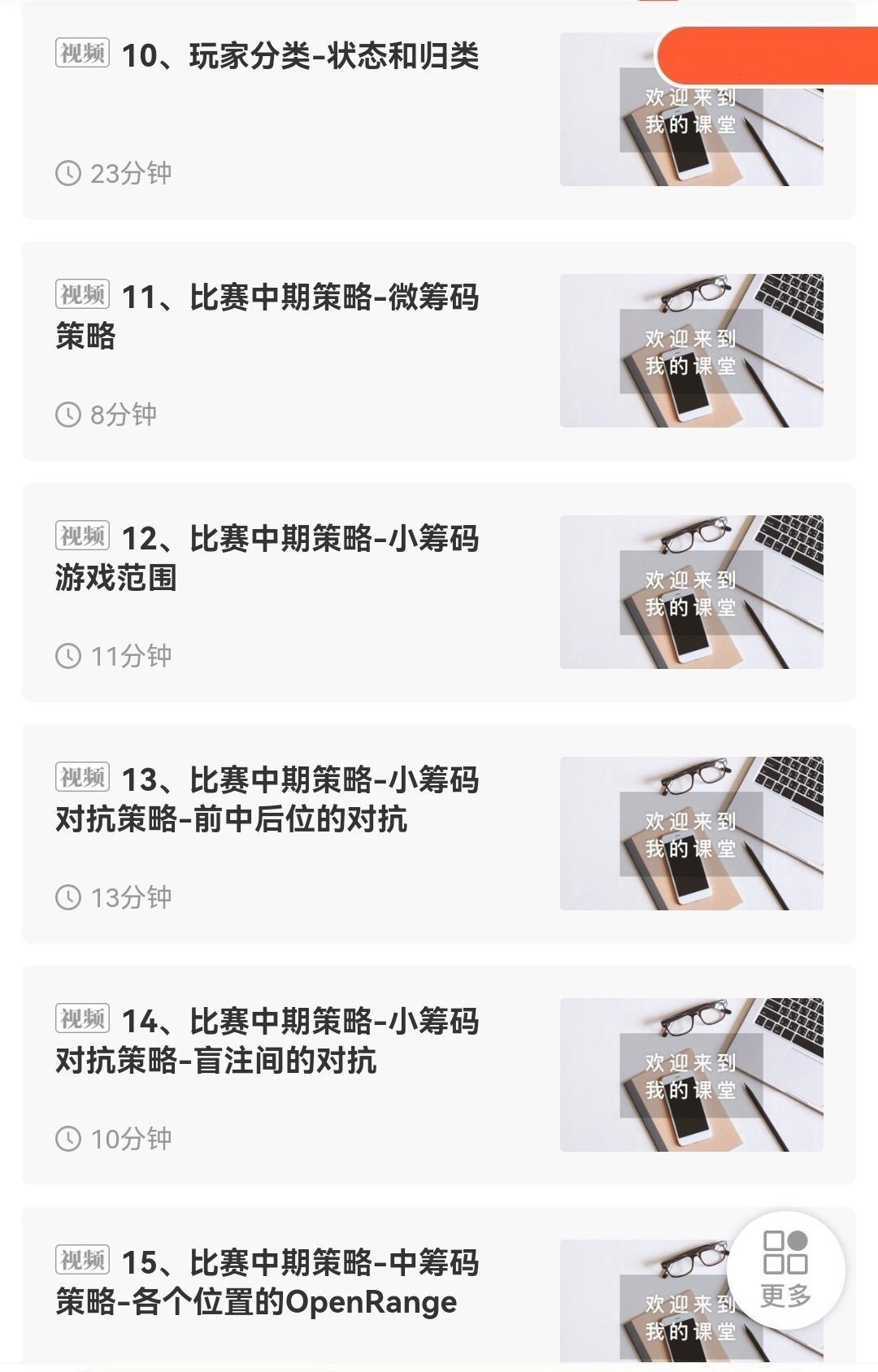This screenshot has width=878, height=1372.
Task: Tap the floating 更多 button
Action: (x=785, y=1270)
